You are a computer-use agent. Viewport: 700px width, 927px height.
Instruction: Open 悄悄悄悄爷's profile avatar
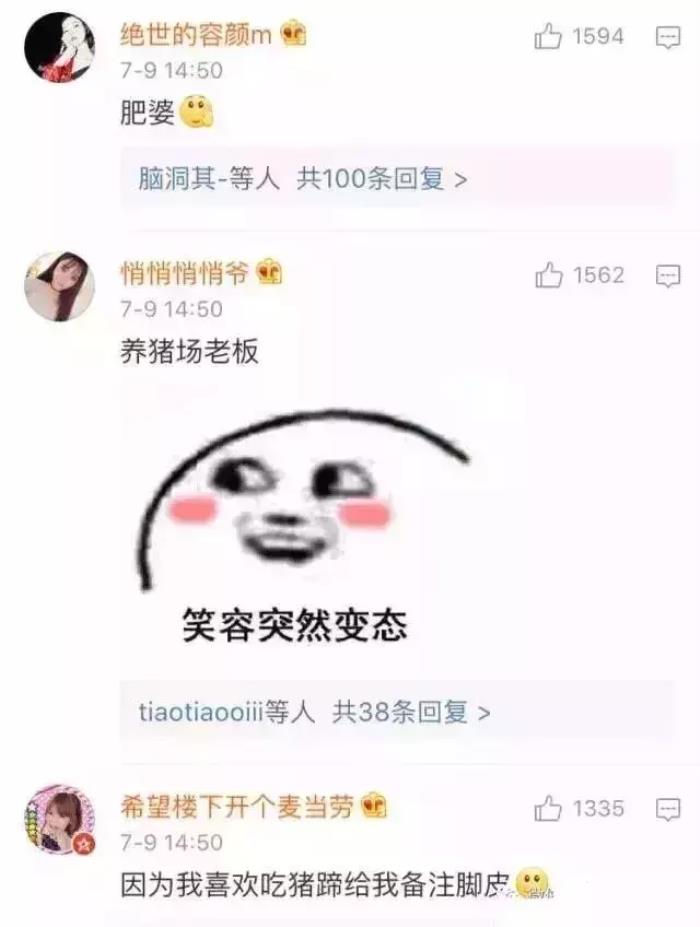click(x=59, y=286)
